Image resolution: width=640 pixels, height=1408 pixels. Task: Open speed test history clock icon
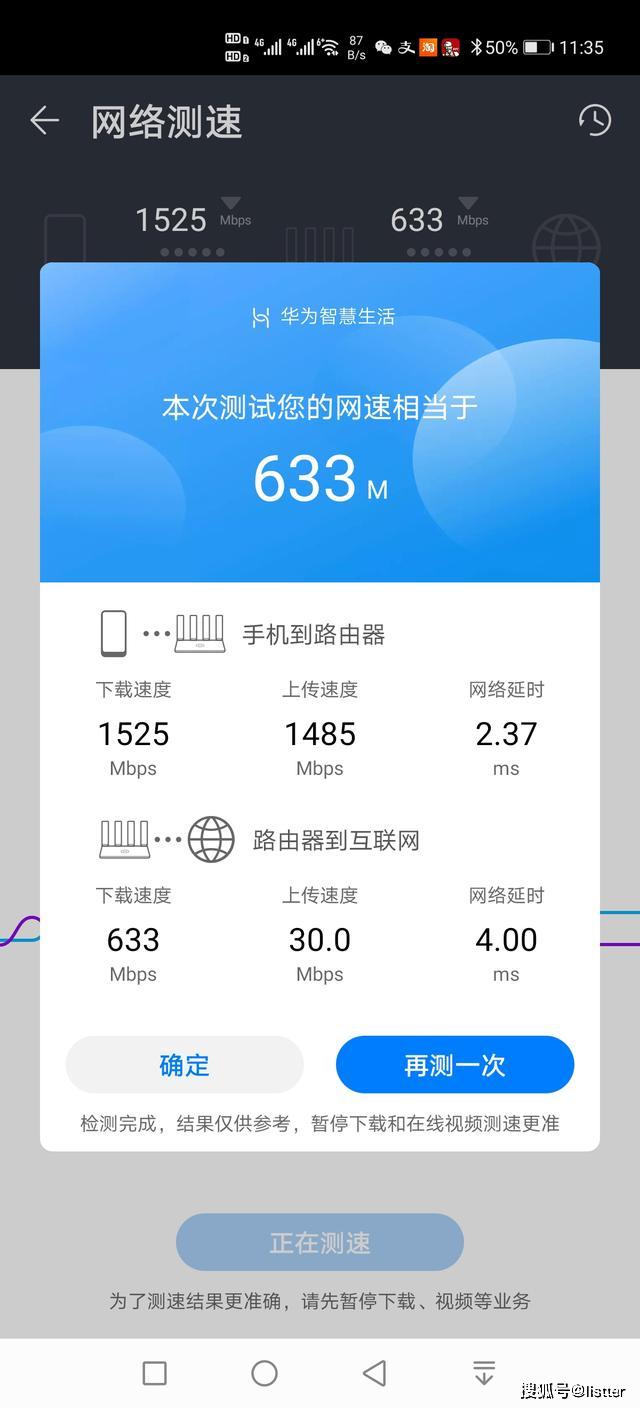click(595, 121)
